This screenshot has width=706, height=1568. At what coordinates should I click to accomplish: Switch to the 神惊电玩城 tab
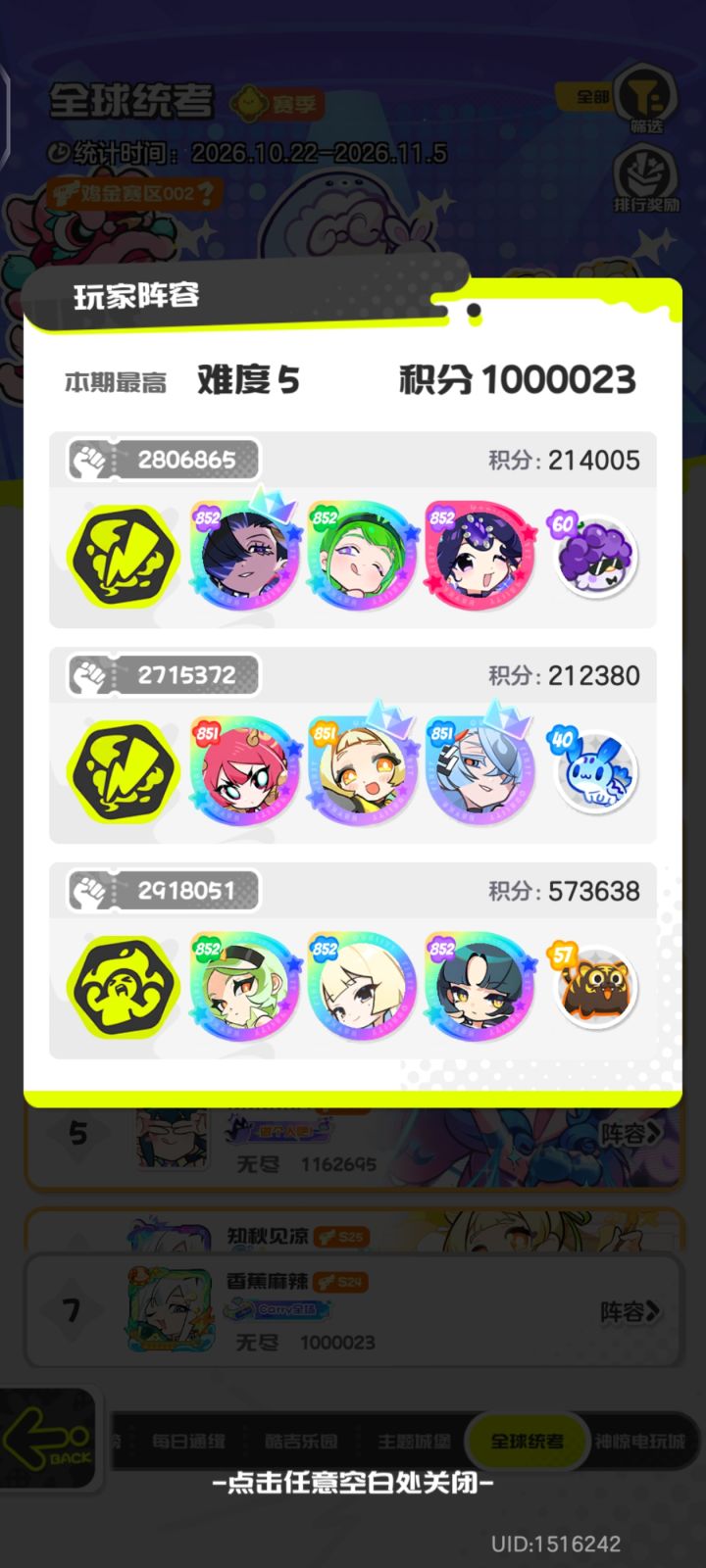[x=639, y=1441]
